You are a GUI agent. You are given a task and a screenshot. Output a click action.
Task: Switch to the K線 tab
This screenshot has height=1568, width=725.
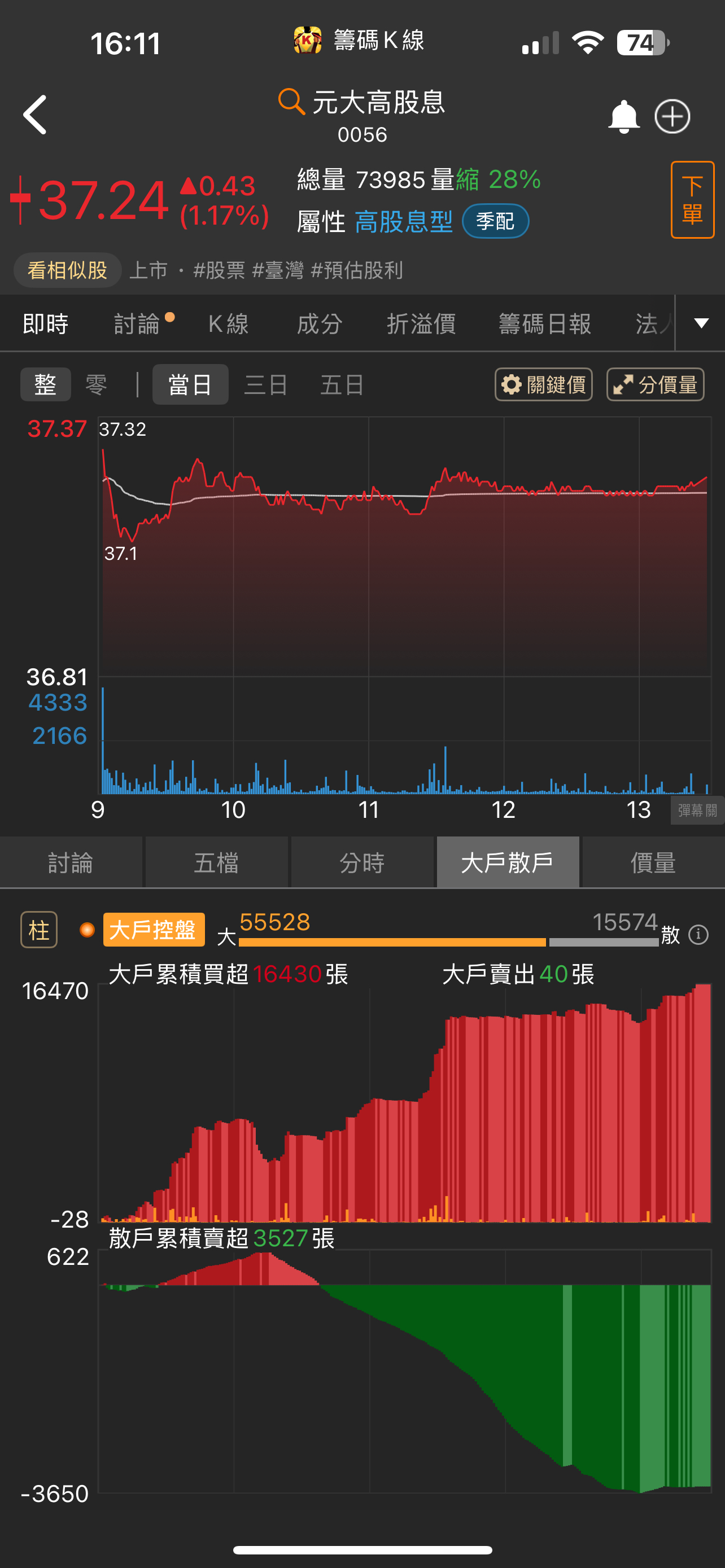(x=228, y=324)
